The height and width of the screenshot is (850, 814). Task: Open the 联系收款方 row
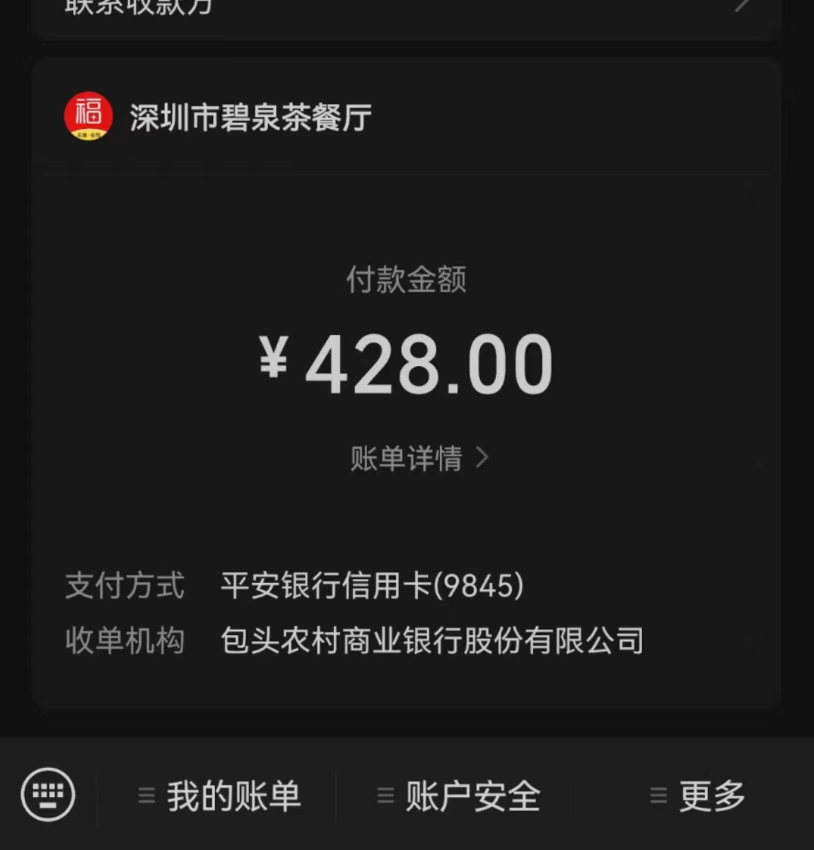tap(406, 10)
